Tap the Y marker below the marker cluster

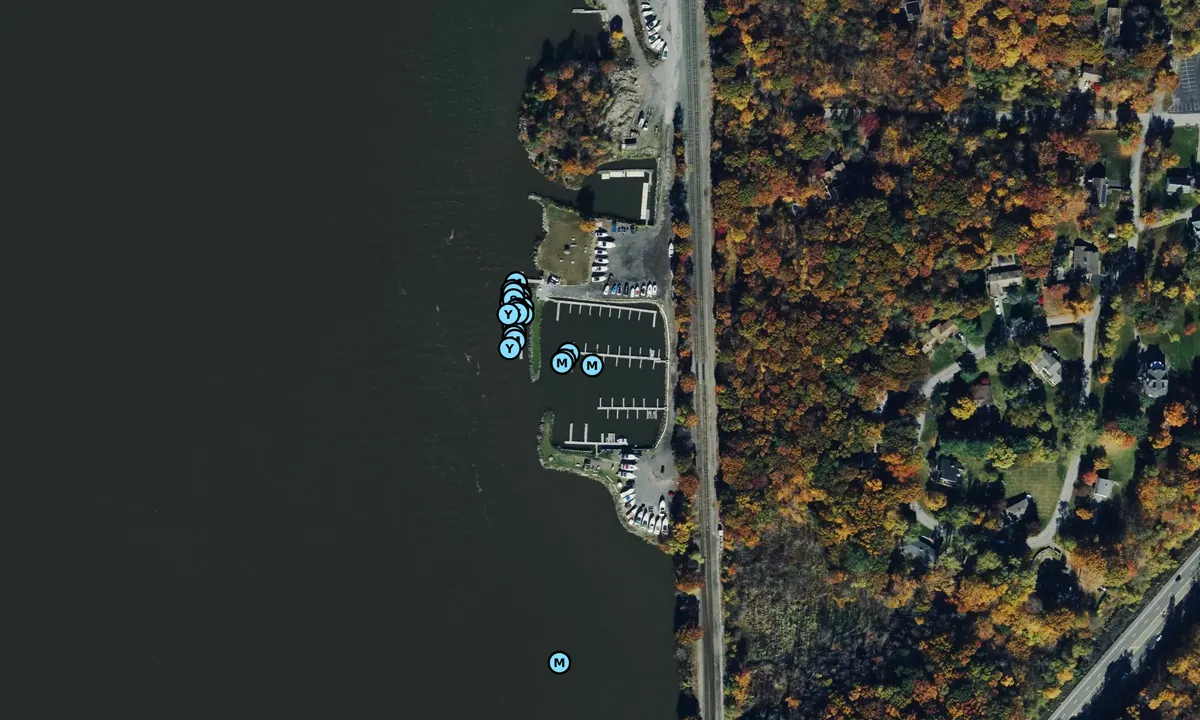coord(510,348)
